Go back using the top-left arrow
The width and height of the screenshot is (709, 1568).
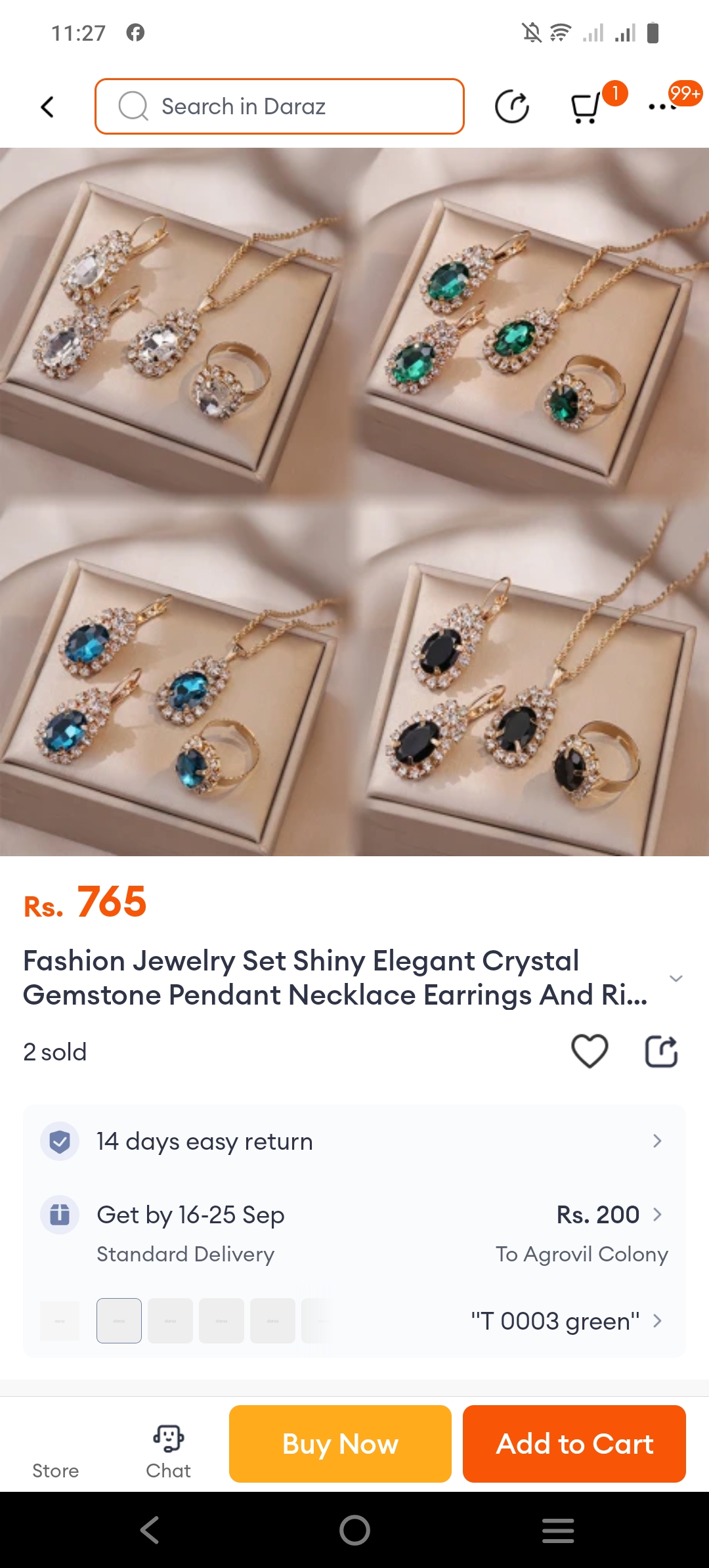coord(47,107)
